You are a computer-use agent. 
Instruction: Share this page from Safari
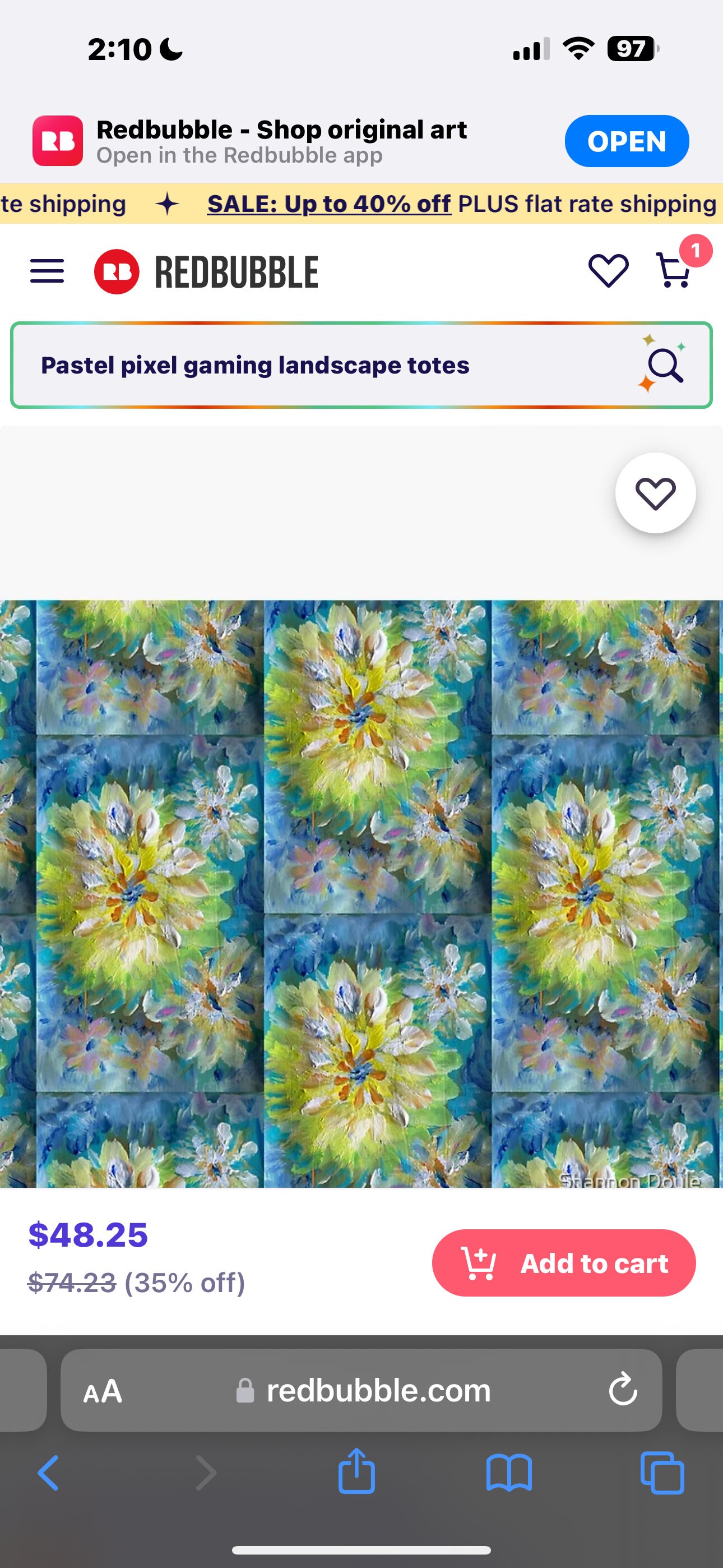coord(356,1472)
